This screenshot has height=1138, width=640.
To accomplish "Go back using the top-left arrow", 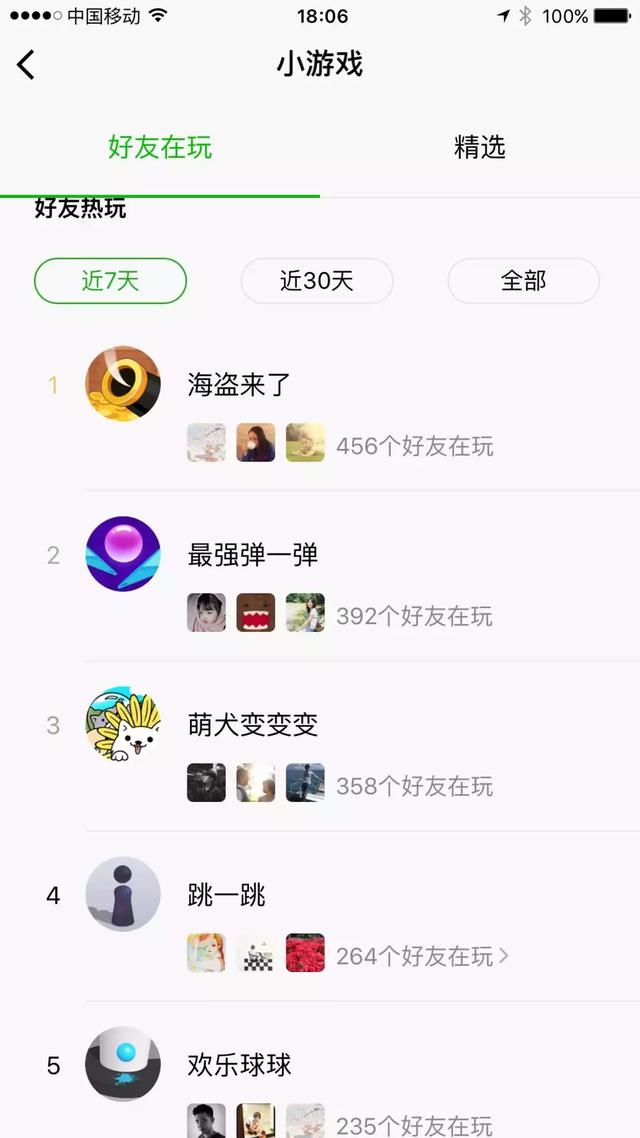I will coord(27,65).
